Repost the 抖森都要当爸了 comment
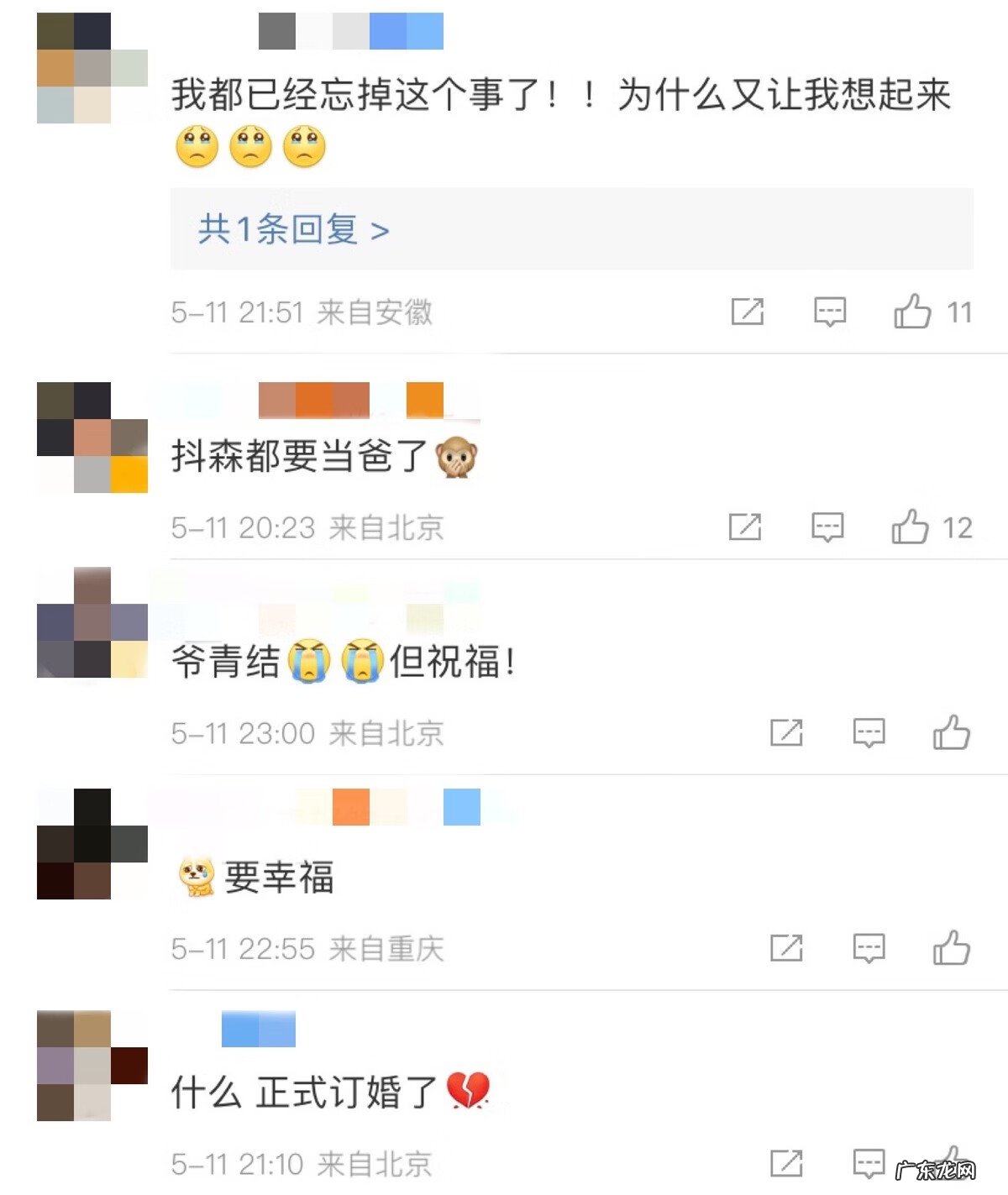This screenshot has width=1008, height=1195. (x=745, y=527)
